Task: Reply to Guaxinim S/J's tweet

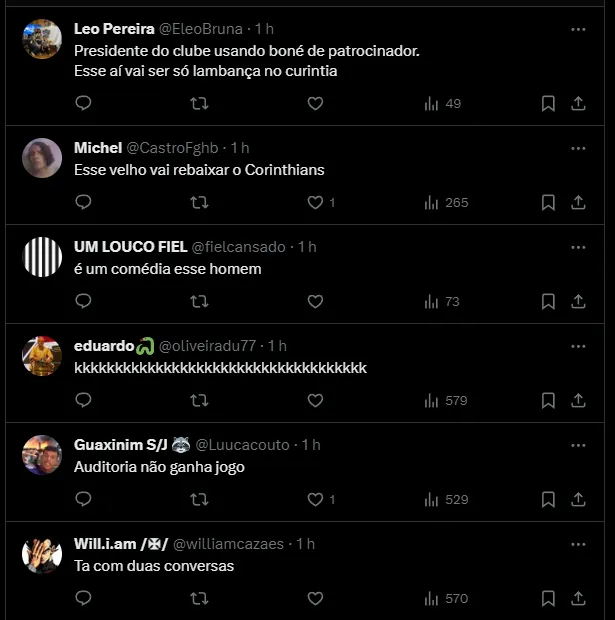Action: tap(84, 499)
